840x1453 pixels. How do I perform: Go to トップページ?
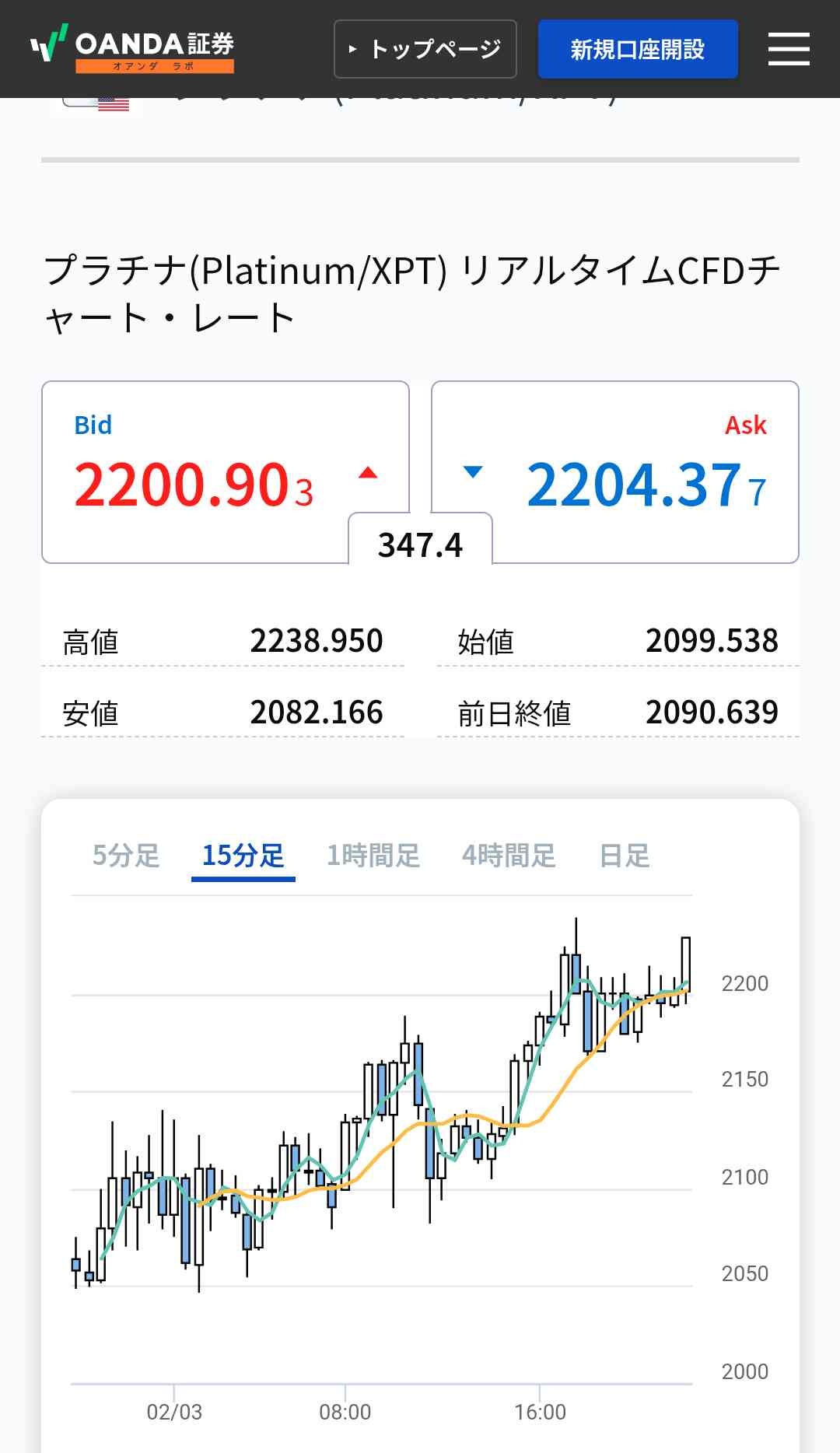(x=425, y=49)
